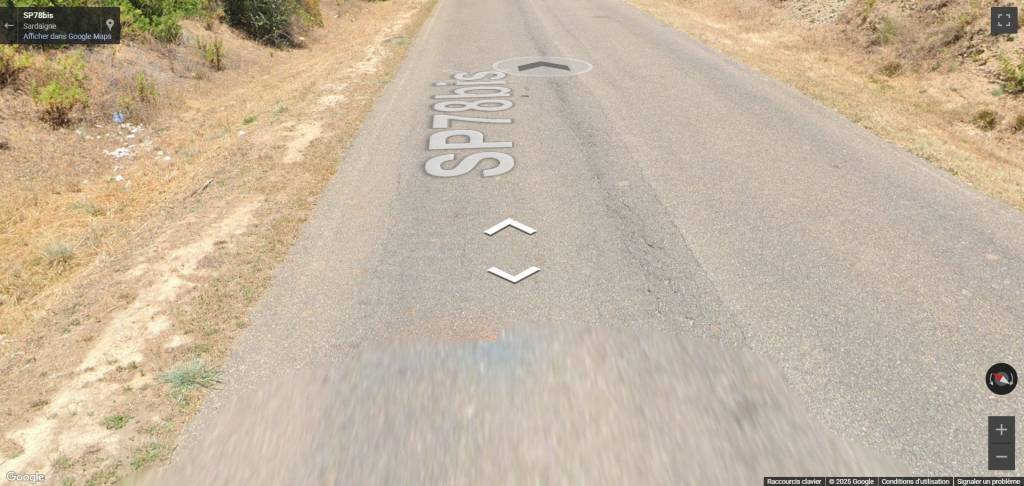This screenshot has width=1024, height=486.
Task: Move forward along the SP78bis road
Action: pyautogui.click(x=542, y=67)
